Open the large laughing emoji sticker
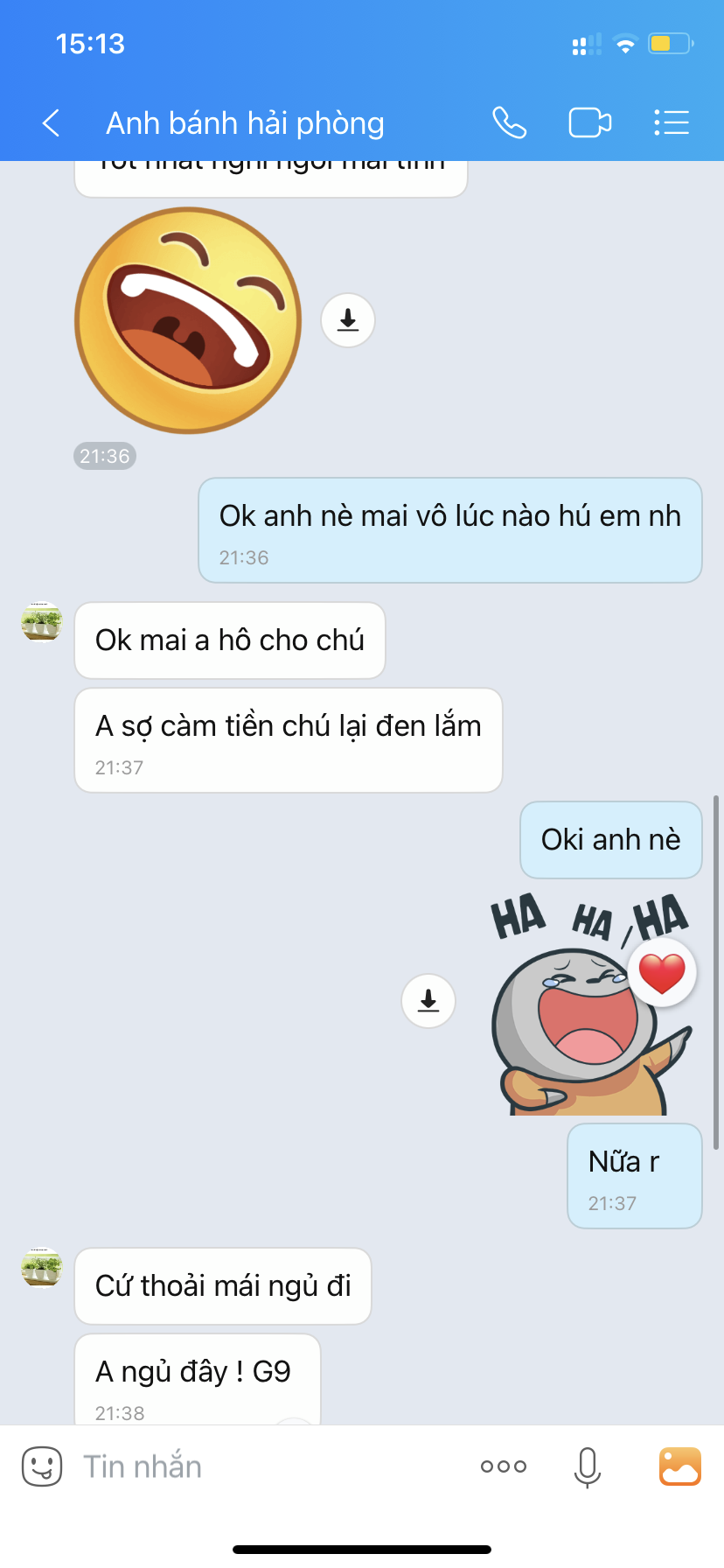 (x=188, y=320)
